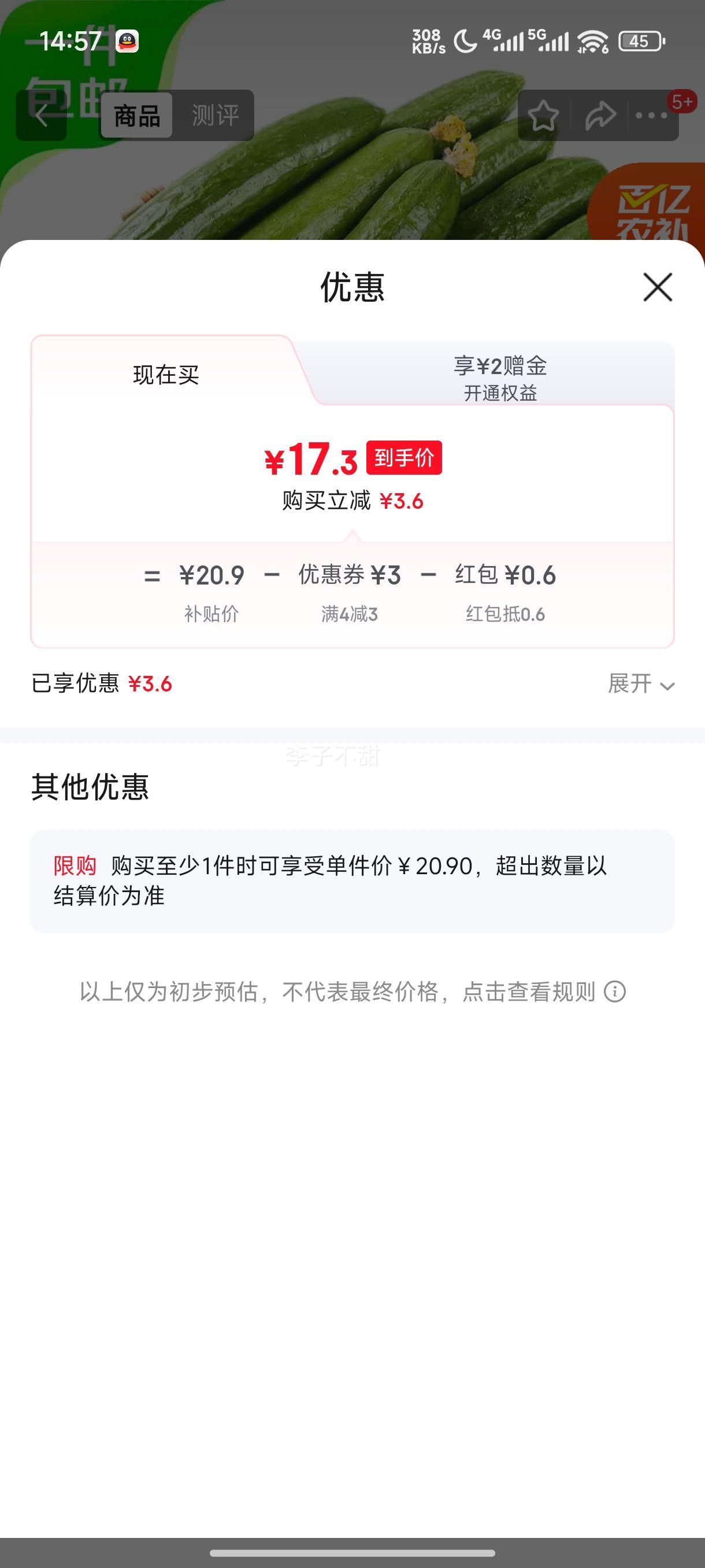The height and width of the screenshot is (1568, 705).
Task: Tap the star icon to favorite this product
Action: (543, 116)
